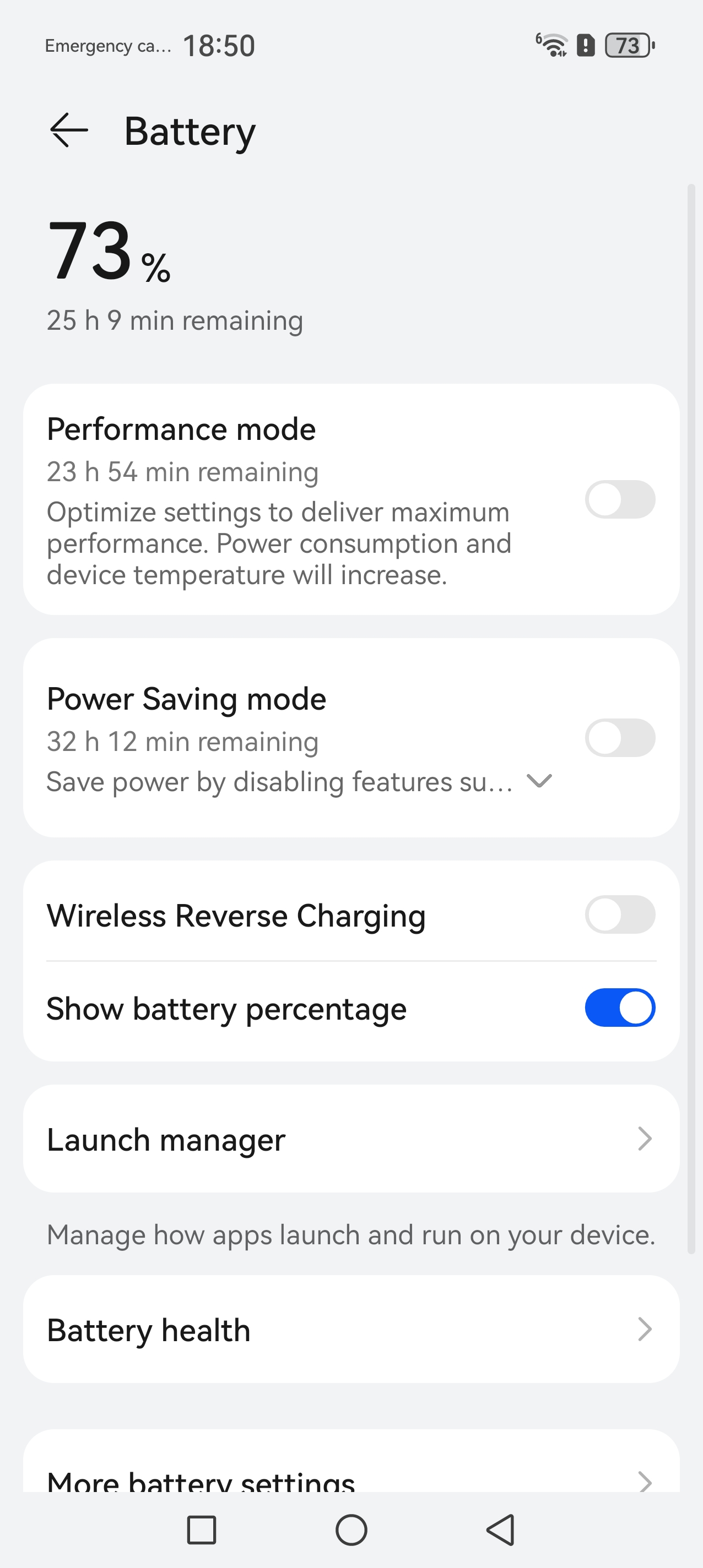Turn on Power Saving mode
This screenshot has height=1568, width=703.
point(620,738)
